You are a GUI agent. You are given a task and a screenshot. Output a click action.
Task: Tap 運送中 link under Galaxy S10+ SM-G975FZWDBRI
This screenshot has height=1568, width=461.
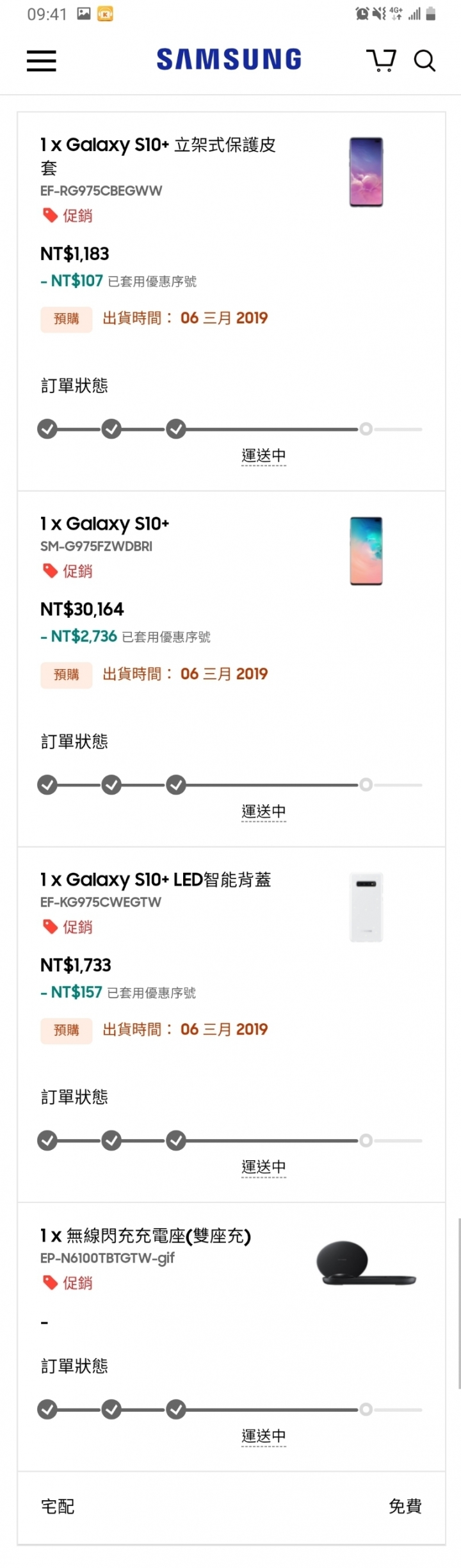(x=264, y=811)
